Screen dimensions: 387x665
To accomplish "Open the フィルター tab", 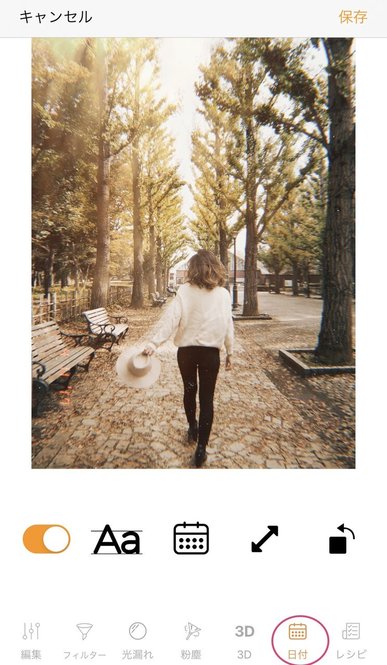I will tap(84, 640).
